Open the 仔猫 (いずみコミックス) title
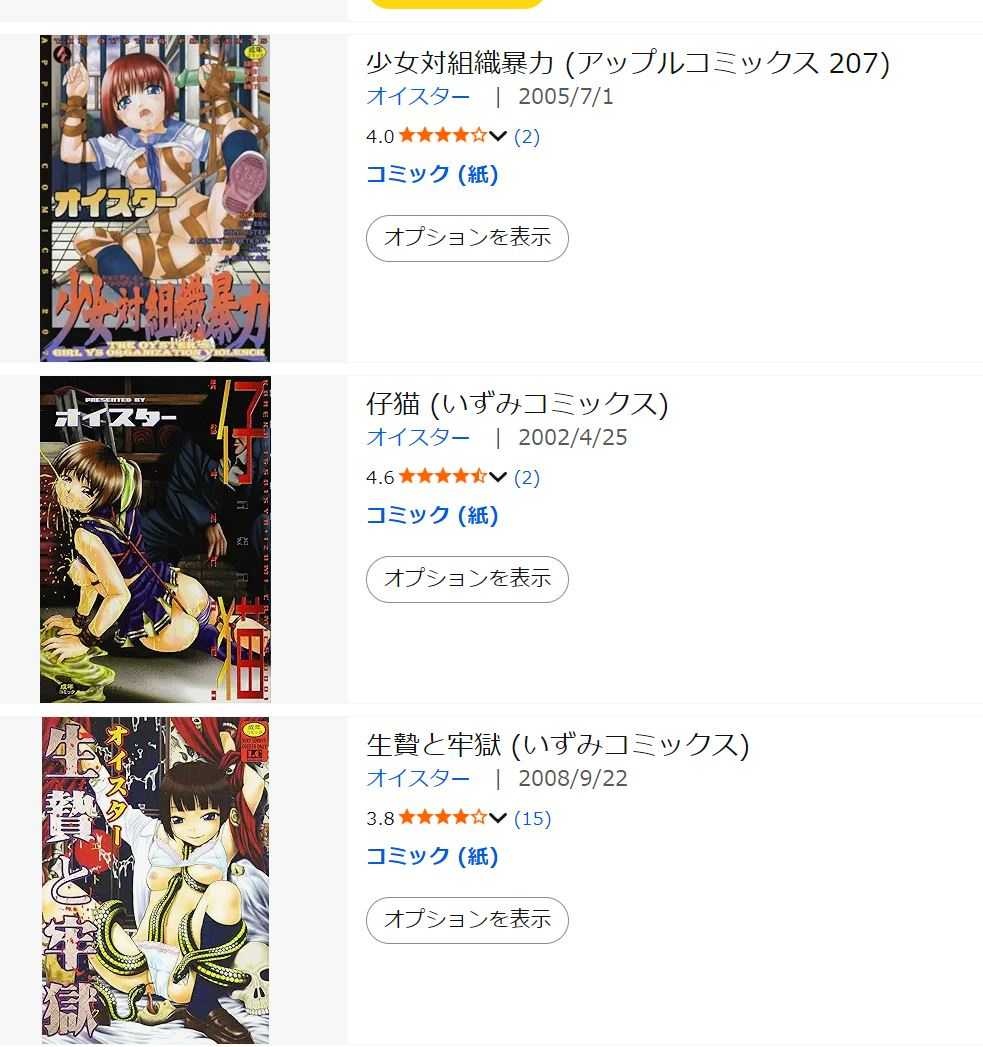 pos(516,404)
